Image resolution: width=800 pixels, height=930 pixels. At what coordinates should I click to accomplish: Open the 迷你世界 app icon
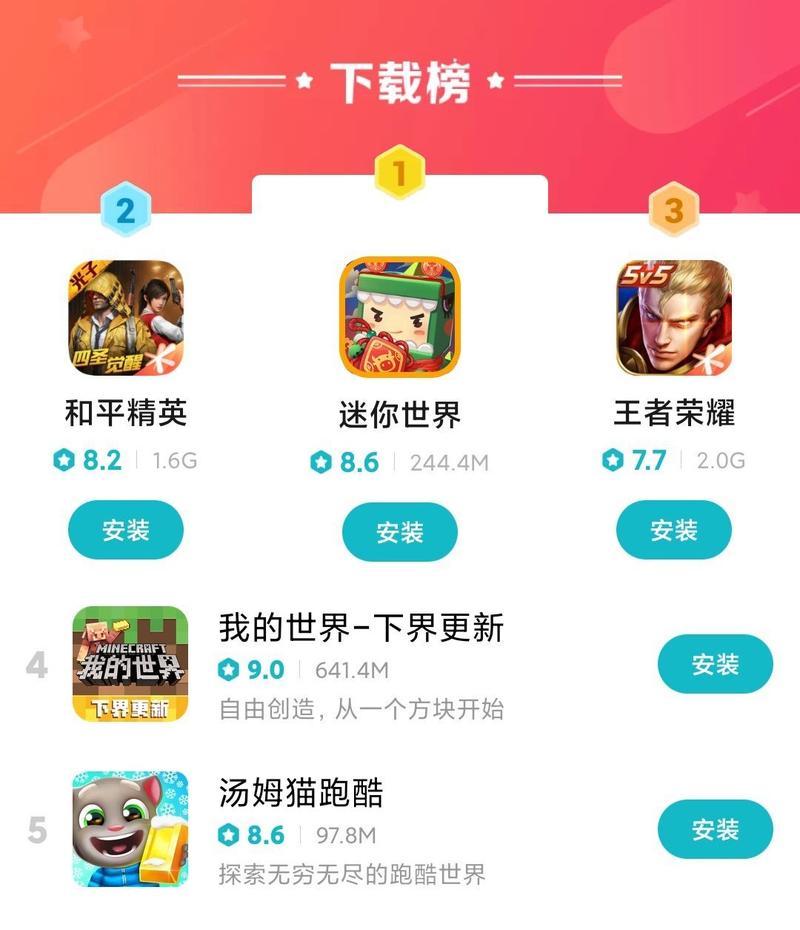click(x=399, y=318)
